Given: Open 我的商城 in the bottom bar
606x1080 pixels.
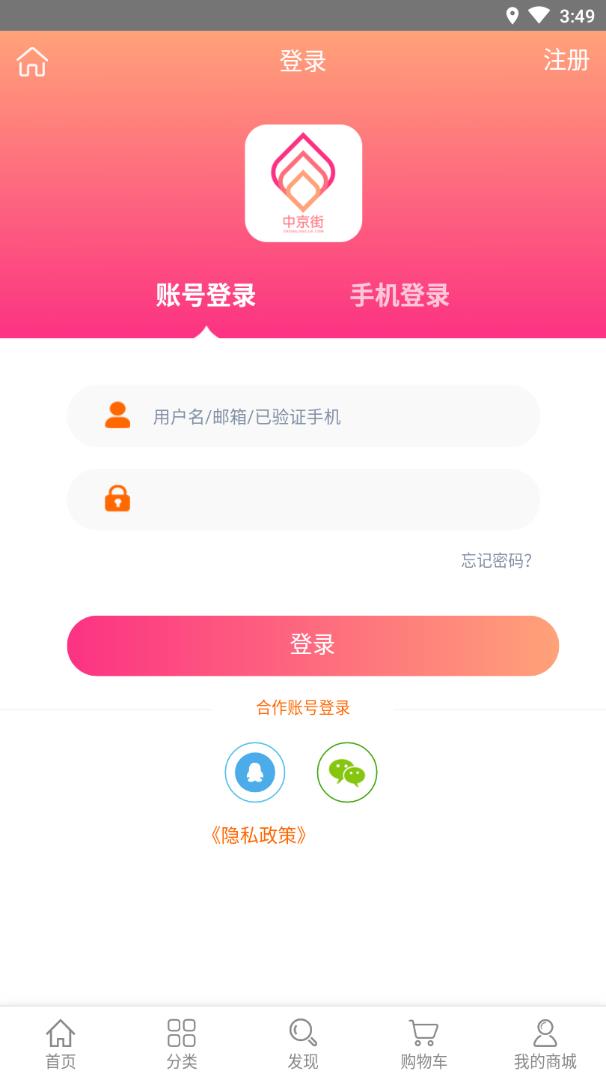Looking at the screenshot, I should (x=545, y=1044).
